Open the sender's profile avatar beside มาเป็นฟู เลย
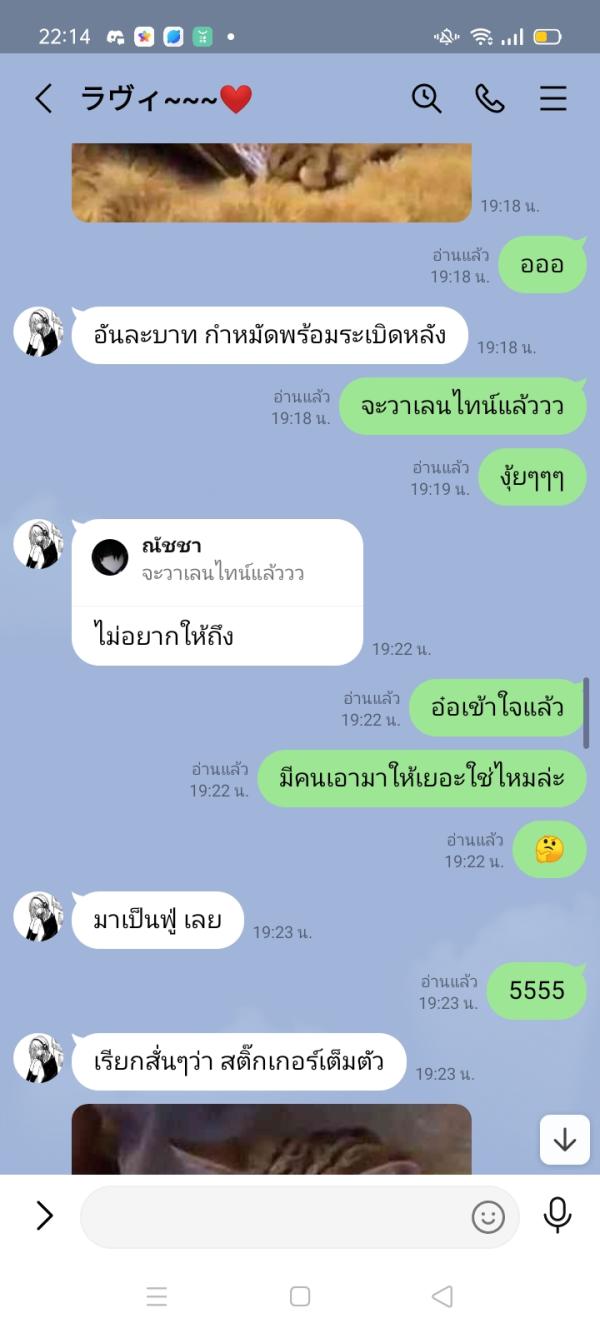600x1333 pixels. [39, 917]
